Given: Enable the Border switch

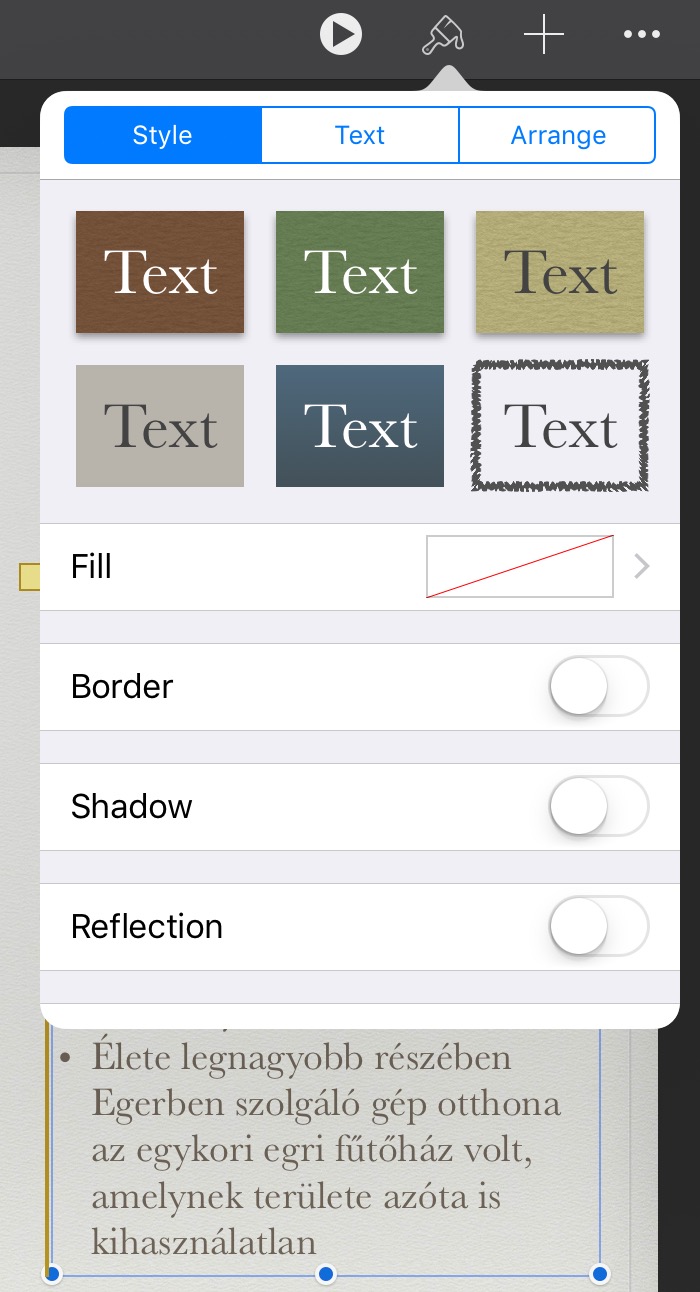Looking at the screenshot, I should click(x=599, y=687).
